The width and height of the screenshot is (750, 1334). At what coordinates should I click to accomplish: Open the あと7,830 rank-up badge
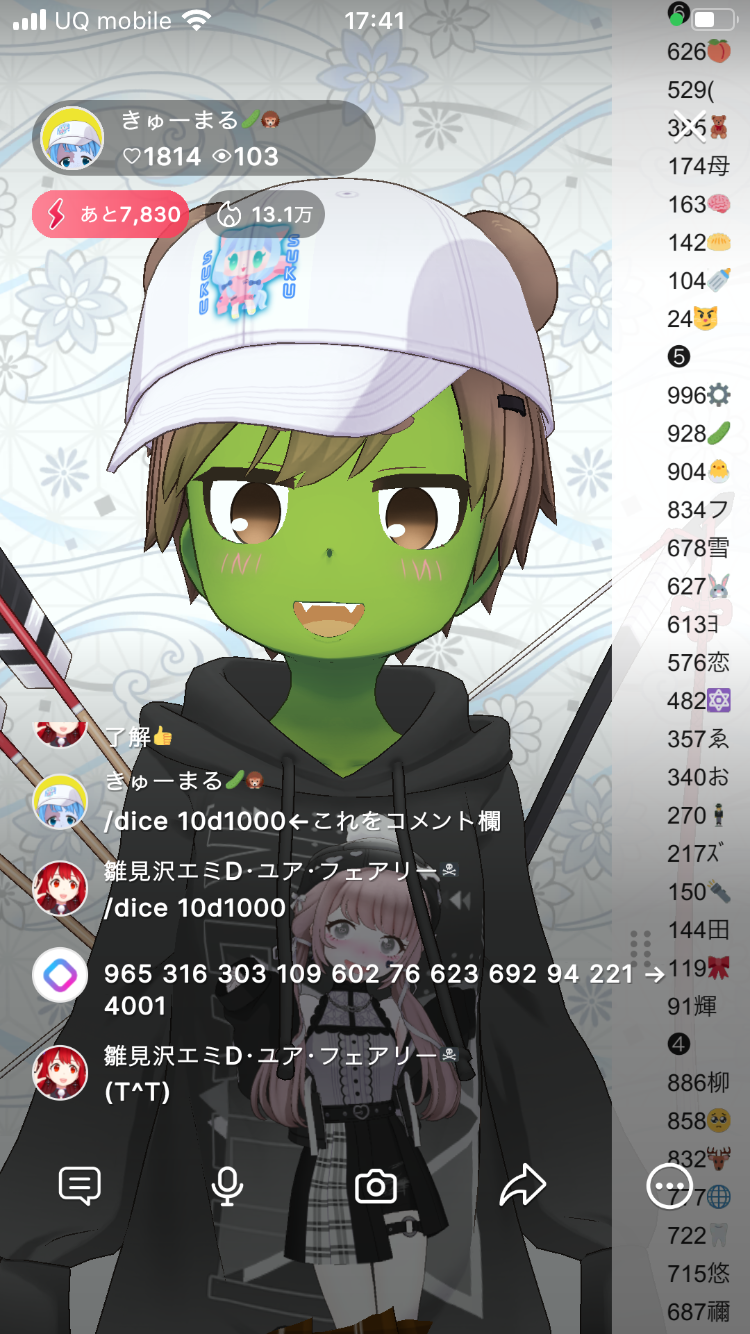[111, 214]
